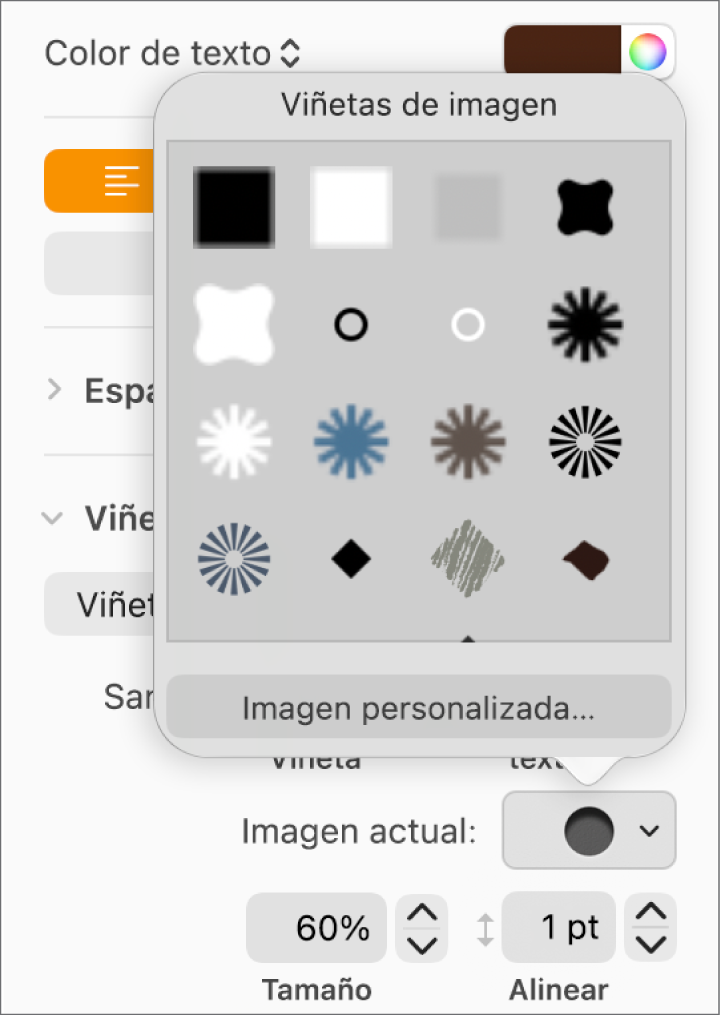Screen dimensions: 721x1016
Task: Choose the white starburst image bullet
Action: (234, 441)
